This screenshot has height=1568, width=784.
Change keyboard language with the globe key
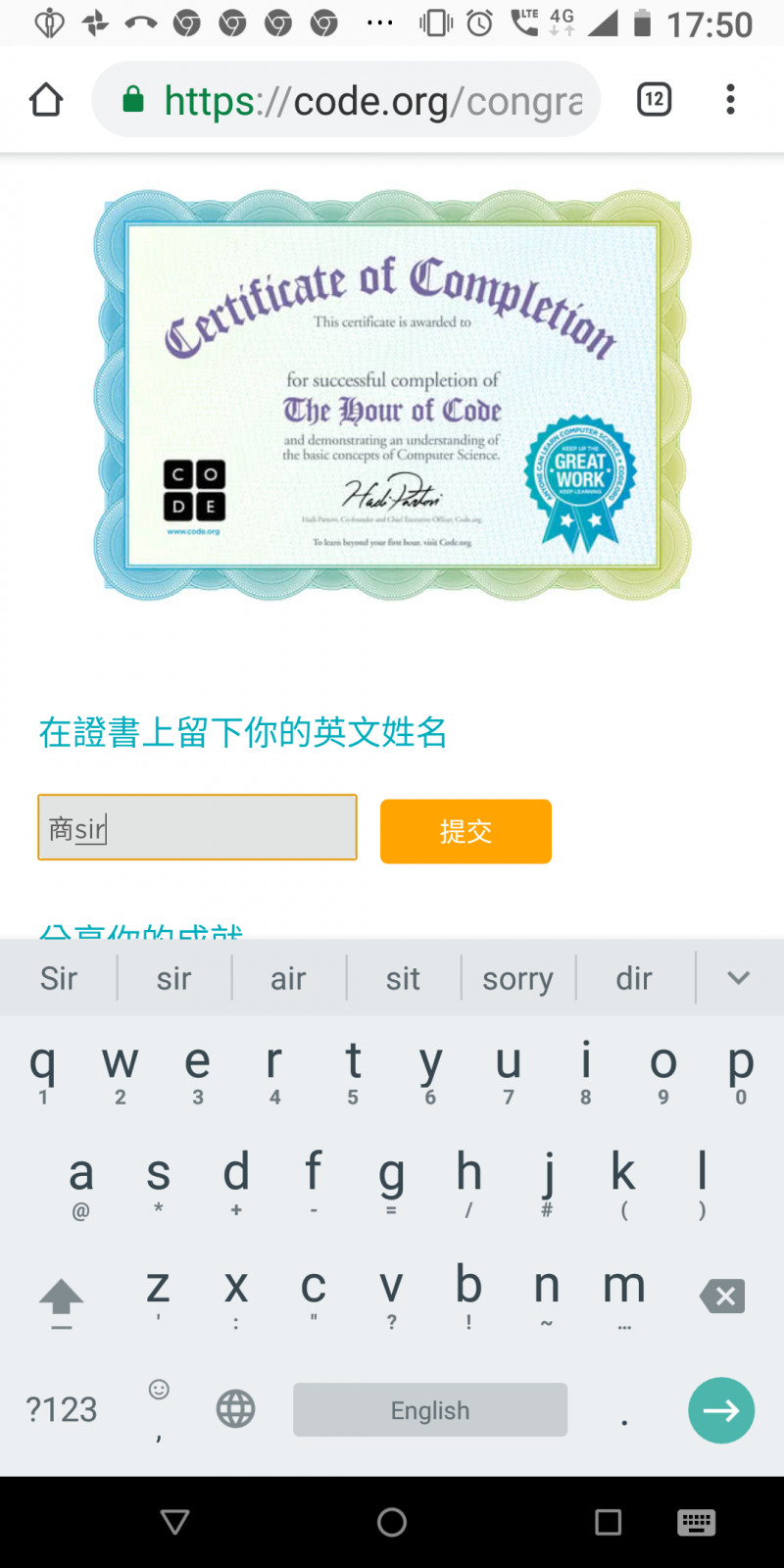tap(235, 1410)
